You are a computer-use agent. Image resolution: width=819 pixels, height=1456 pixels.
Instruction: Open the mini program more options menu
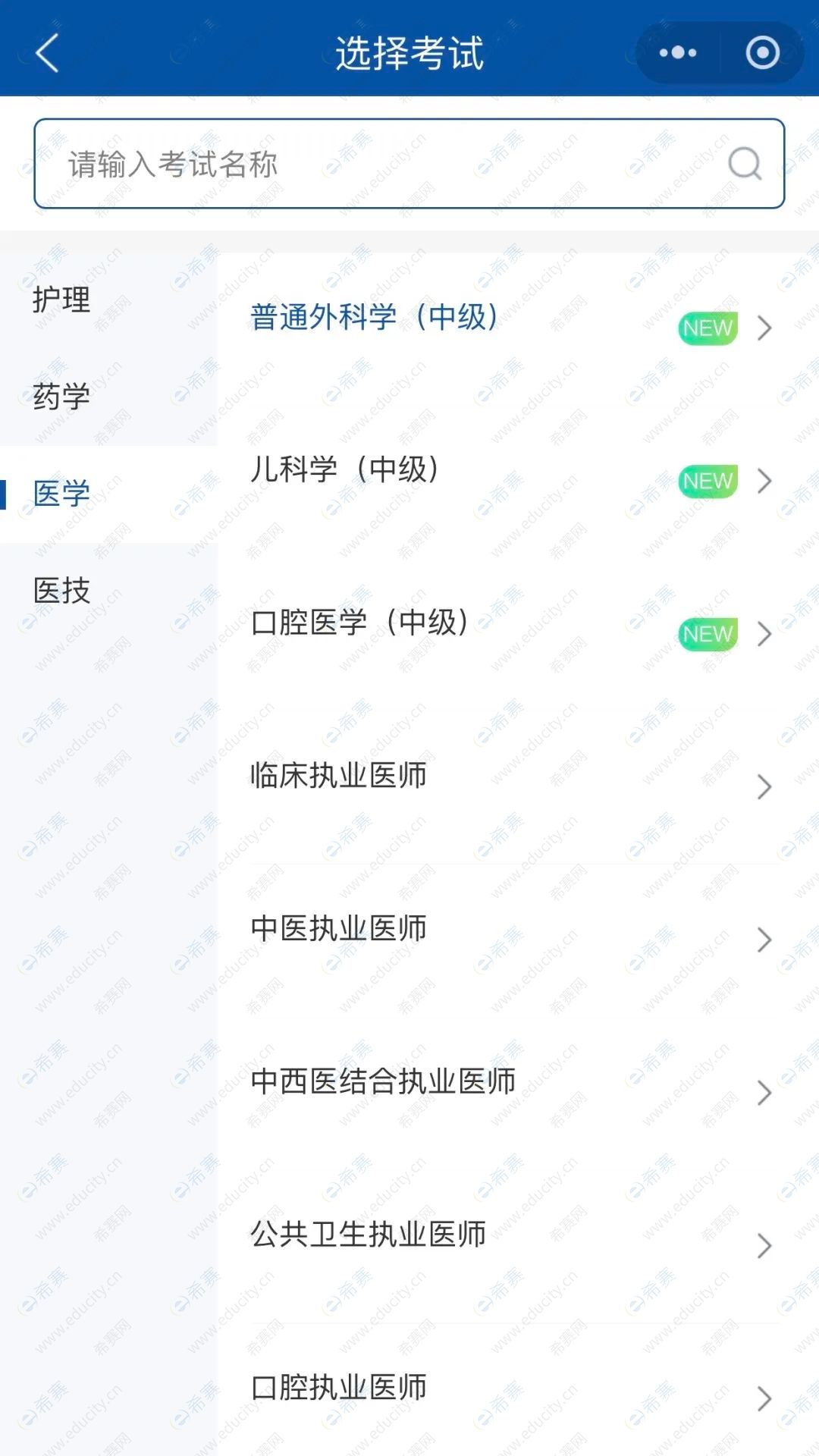(x=677, y=53)
